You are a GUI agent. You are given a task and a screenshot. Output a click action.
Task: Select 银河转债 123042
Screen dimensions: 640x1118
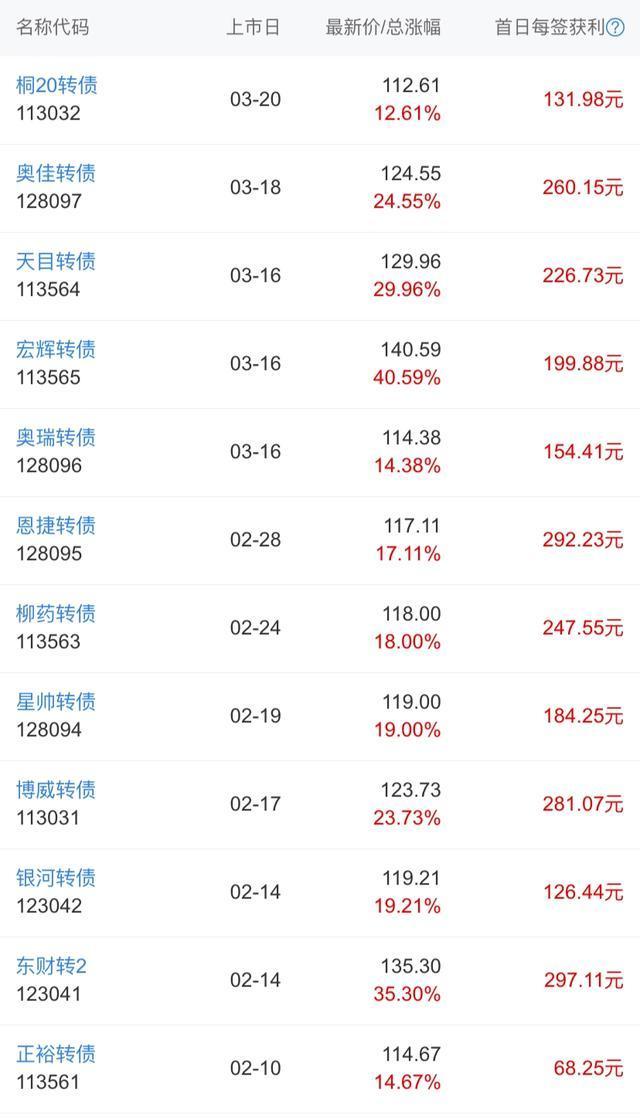pos(320,893)
